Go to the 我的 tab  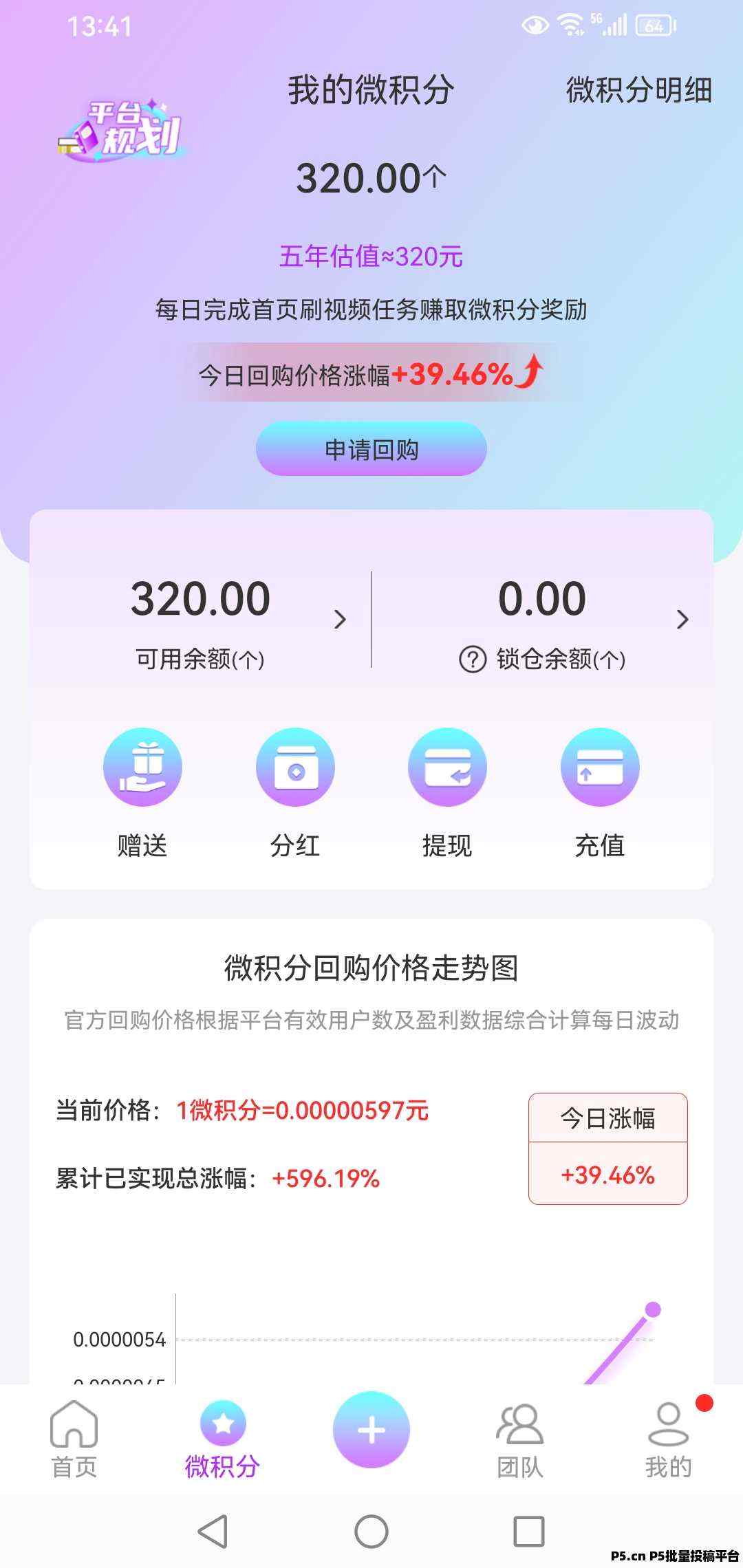(x=668, y=1439)
